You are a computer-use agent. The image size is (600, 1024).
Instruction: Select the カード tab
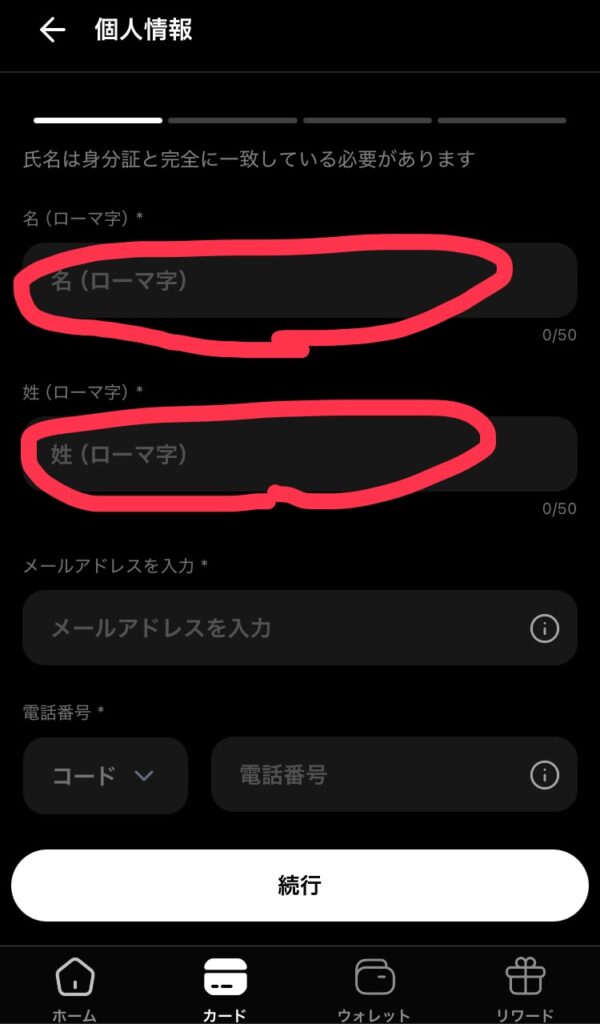click(224, 988)
